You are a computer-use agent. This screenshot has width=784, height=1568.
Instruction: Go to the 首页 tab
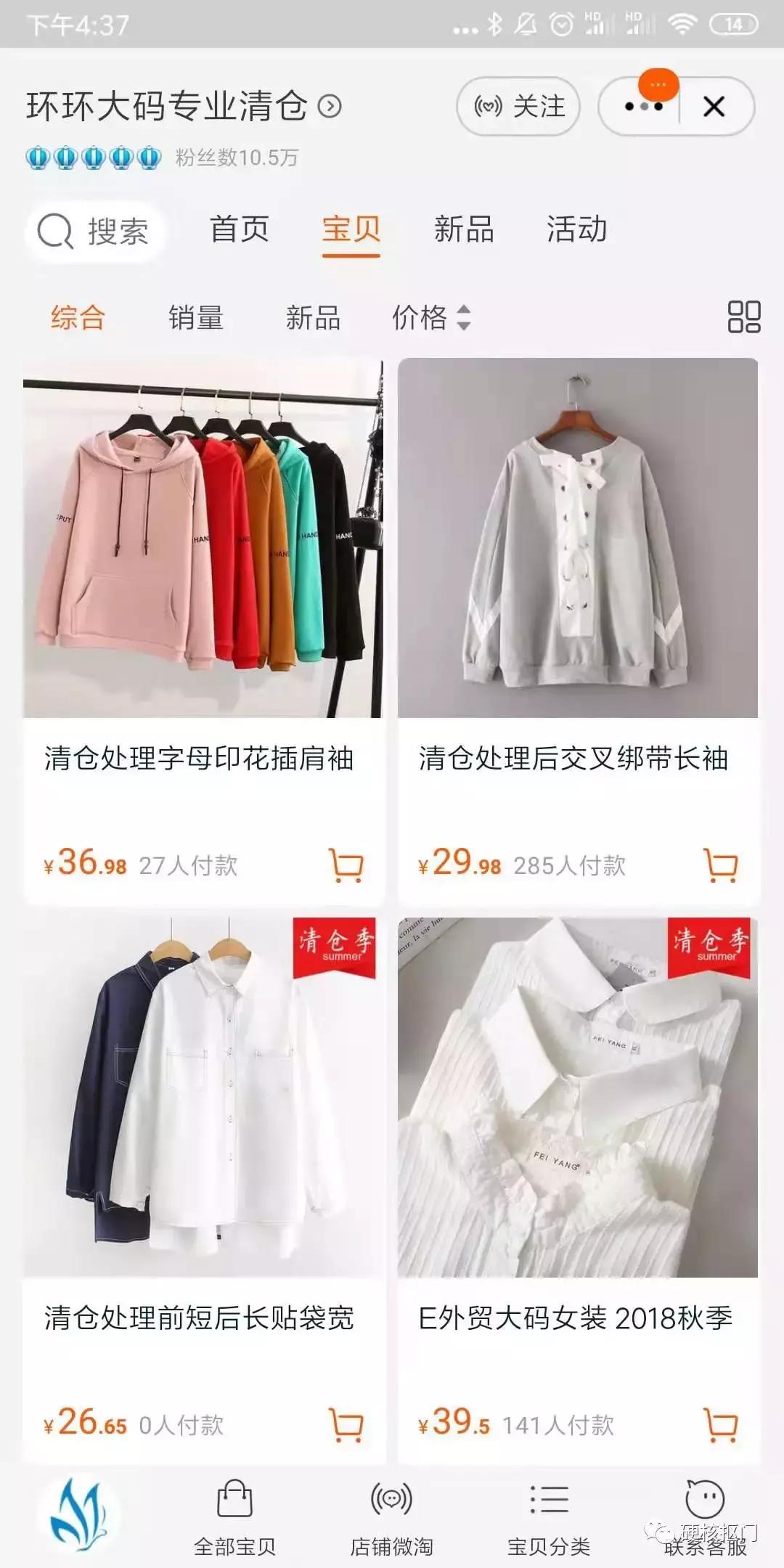pos(240,230)
